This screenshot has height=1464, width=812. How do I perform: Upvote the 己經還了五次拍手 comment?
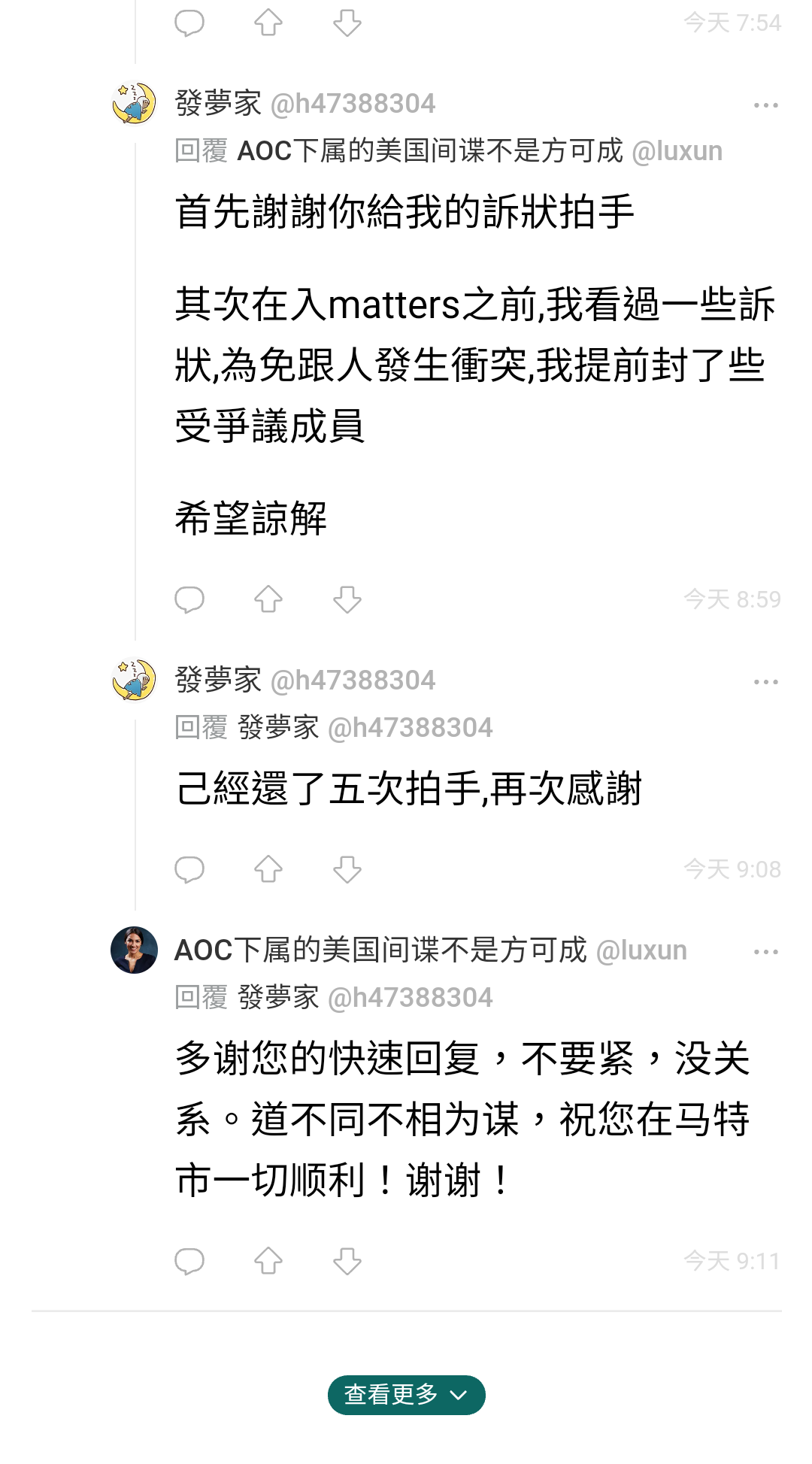[268, 869]
